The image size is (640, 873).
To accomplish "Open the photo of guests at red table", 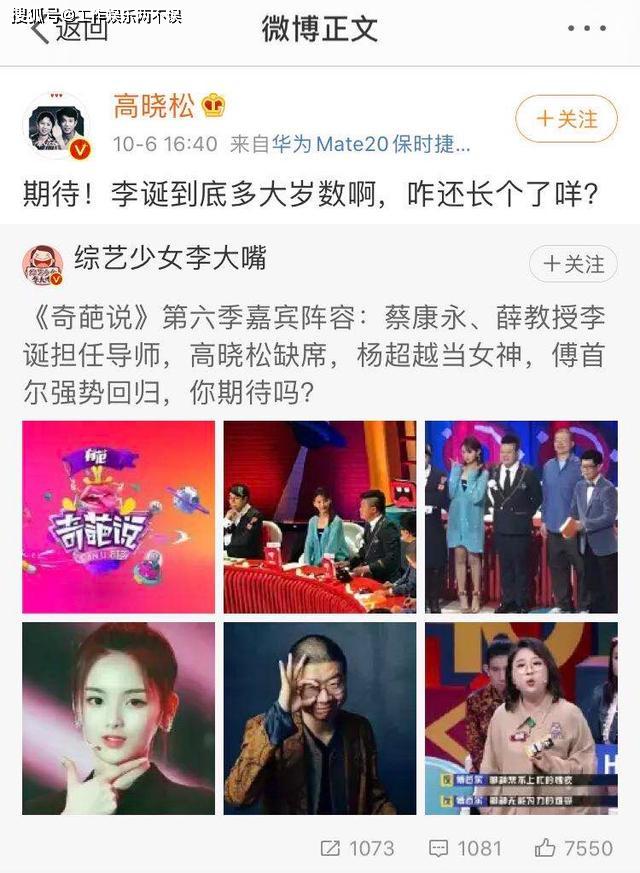I will point(320,516).
